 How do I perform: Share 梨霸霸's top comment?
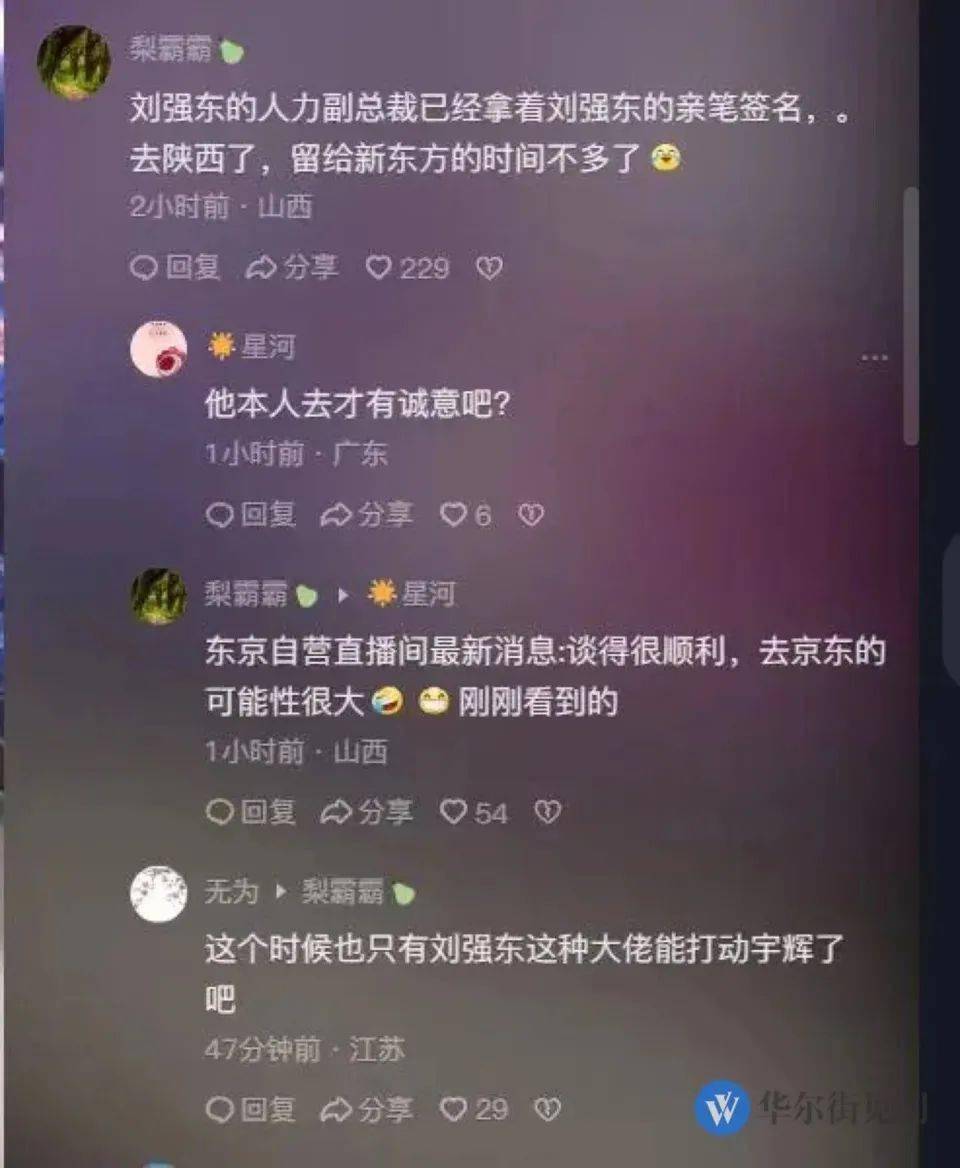click(292, 268)
